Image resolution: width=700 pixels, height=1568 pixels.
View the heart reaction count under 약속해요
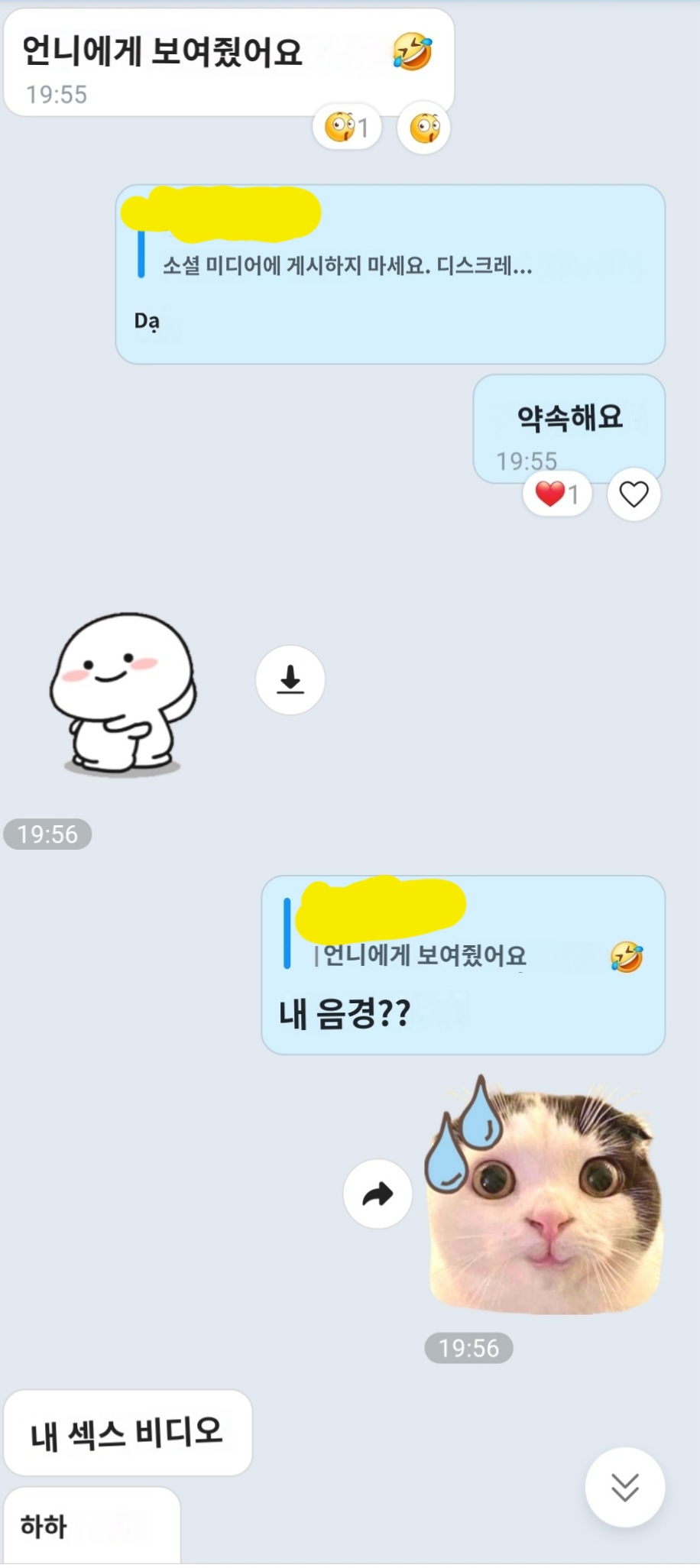[557, 494]
